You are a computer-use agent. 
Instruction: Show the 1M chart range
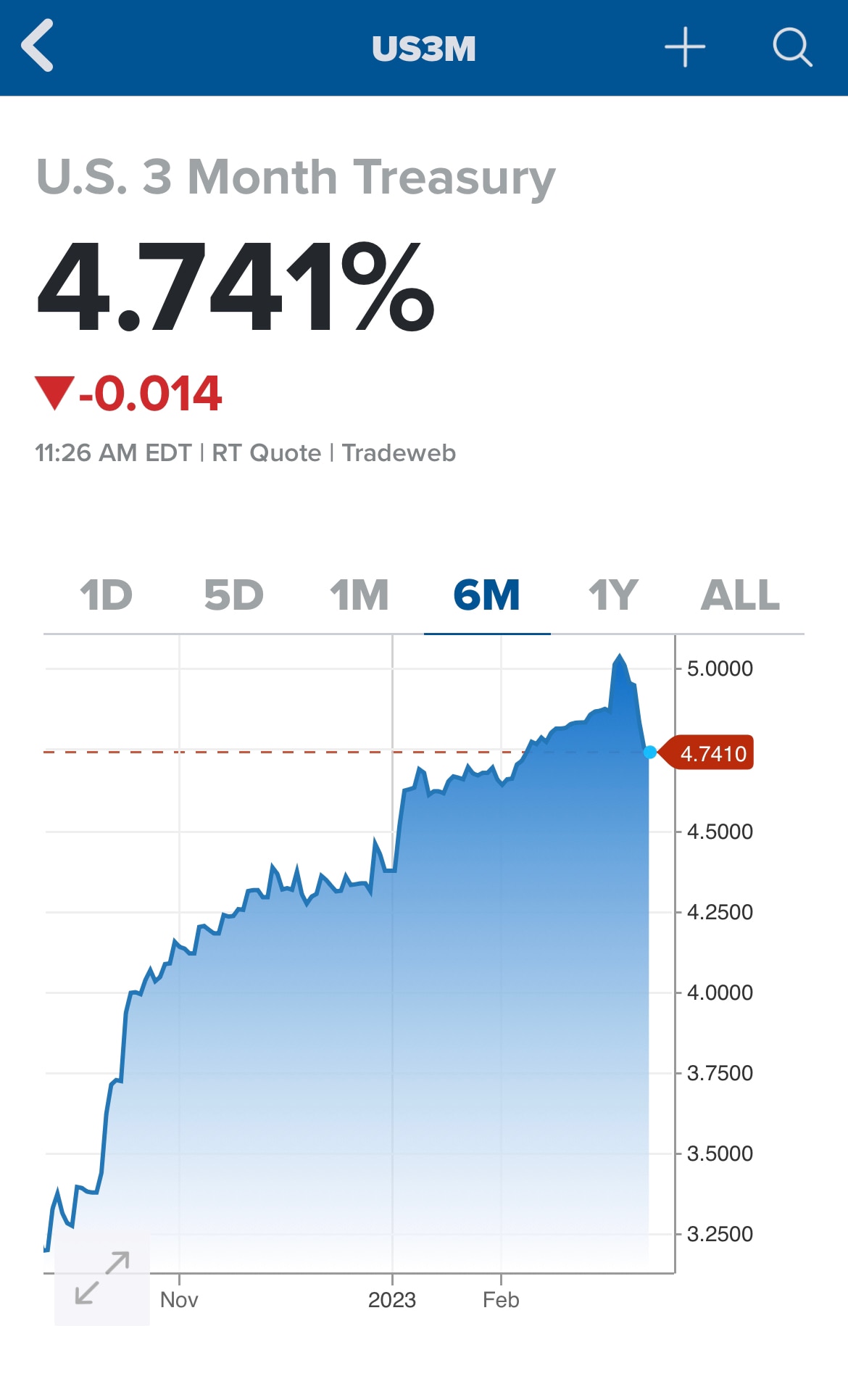pyautogui.click(x=359, y=596)
